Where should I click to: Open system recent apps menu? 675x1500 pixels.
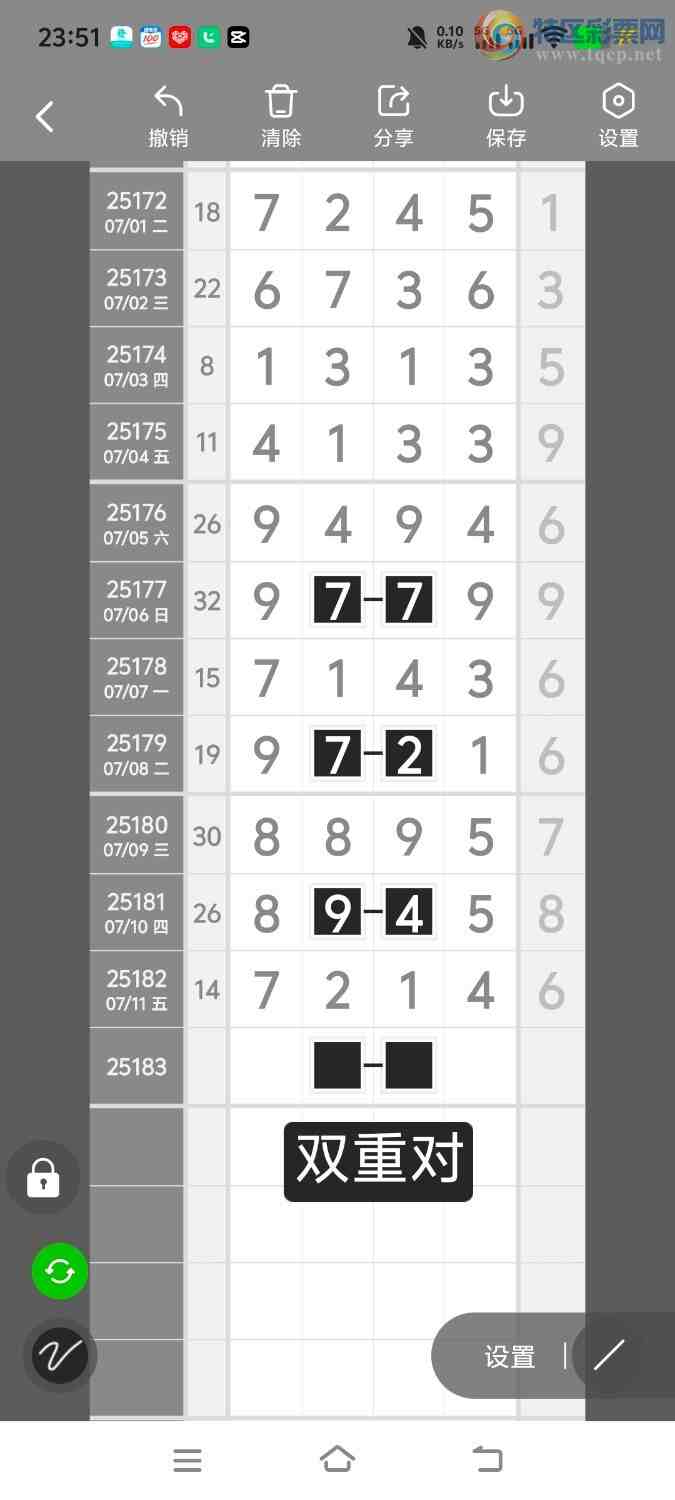tap(187, 1460)
